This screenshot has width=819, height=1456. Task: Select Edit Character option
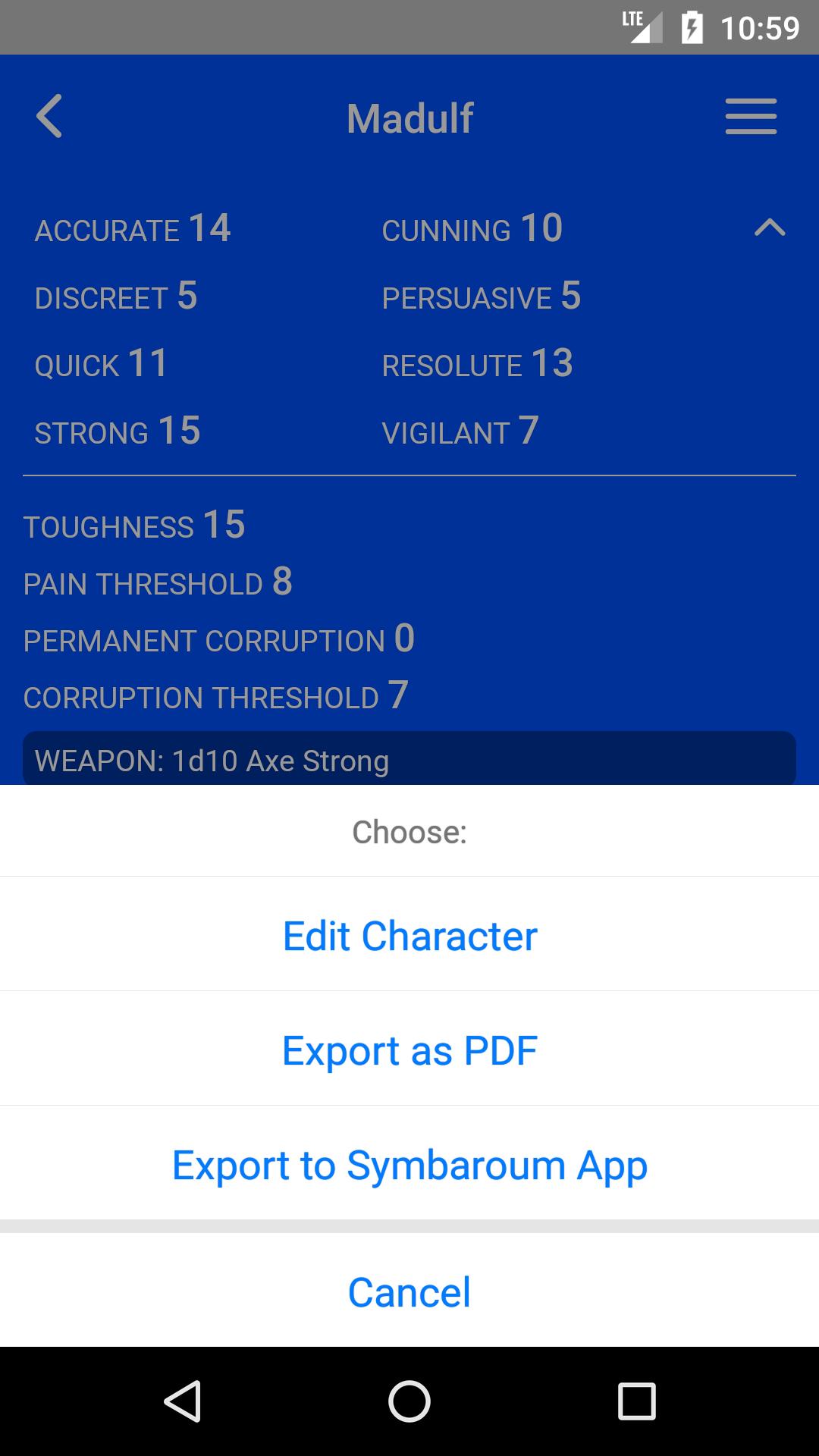409,935
